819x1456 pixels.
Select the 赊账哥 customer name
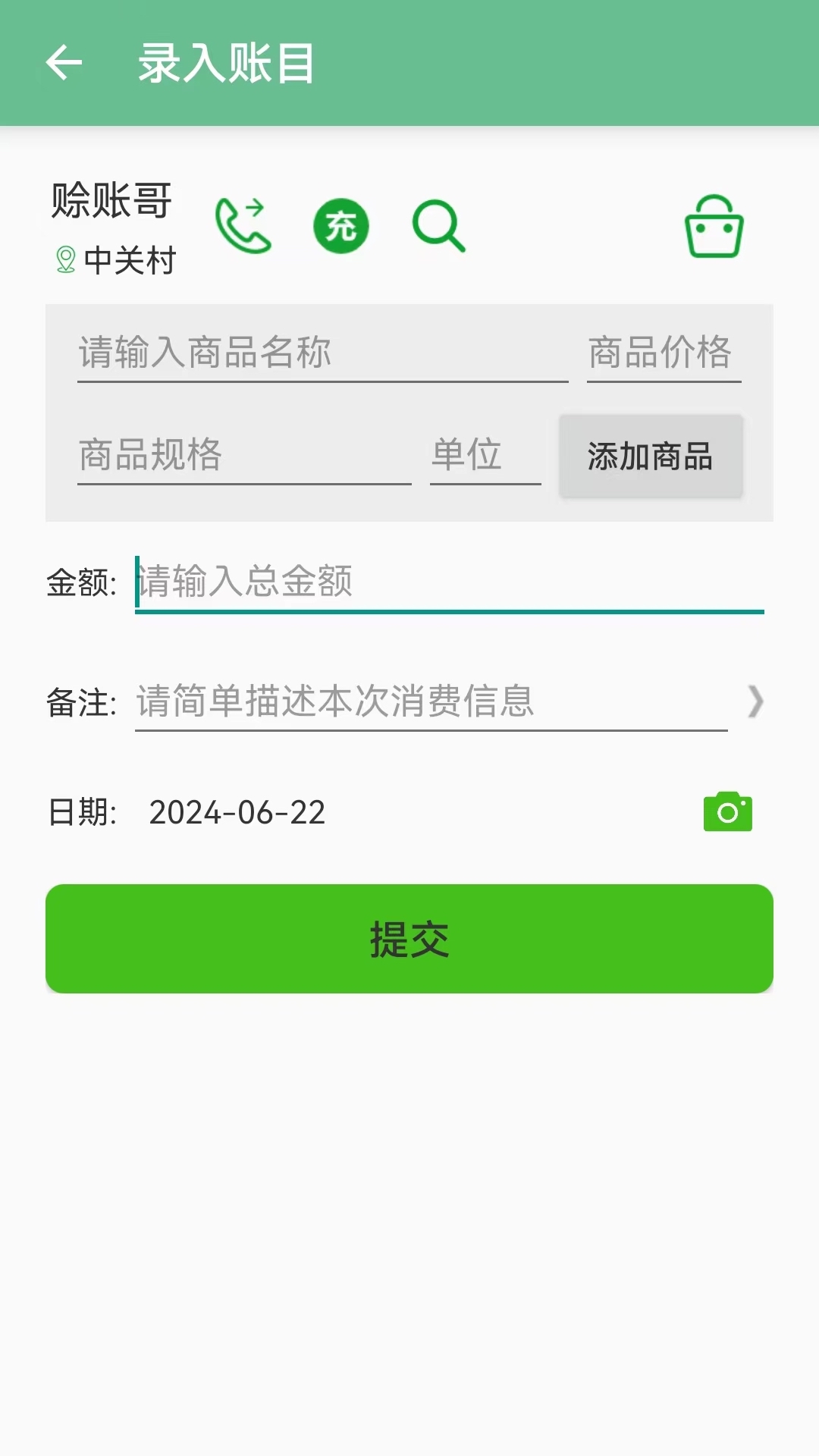(x=111, y=201)
